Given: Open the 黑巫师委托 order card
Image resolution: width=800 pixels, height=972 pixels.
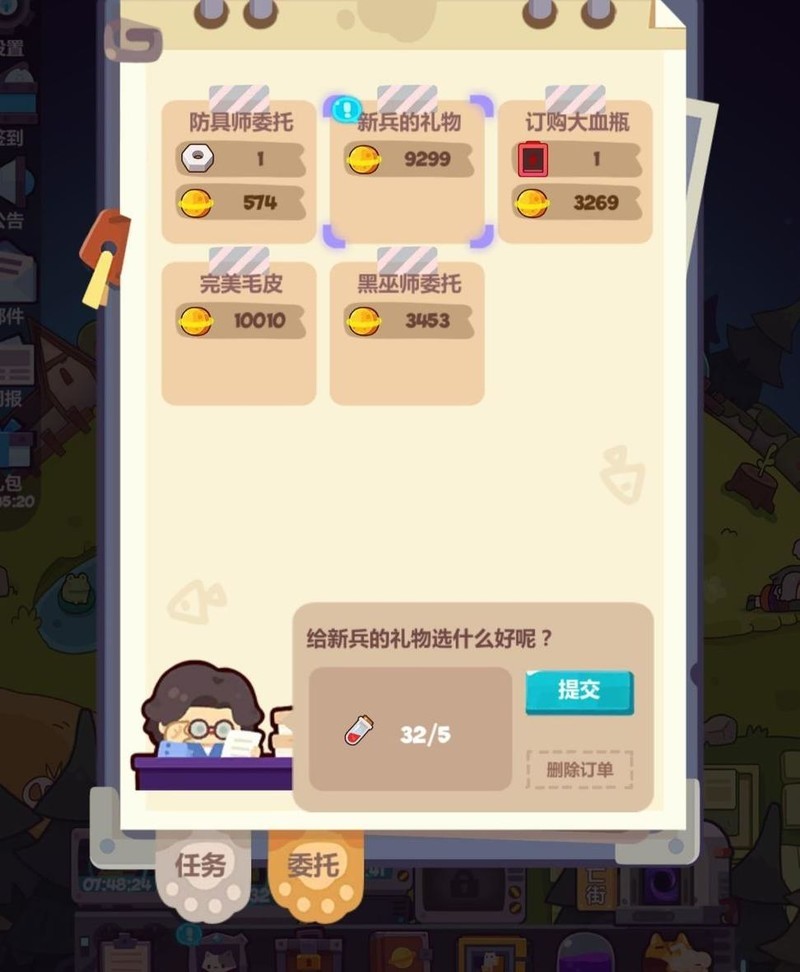Looking at the screenshot, I should click(x=407, y=333).
